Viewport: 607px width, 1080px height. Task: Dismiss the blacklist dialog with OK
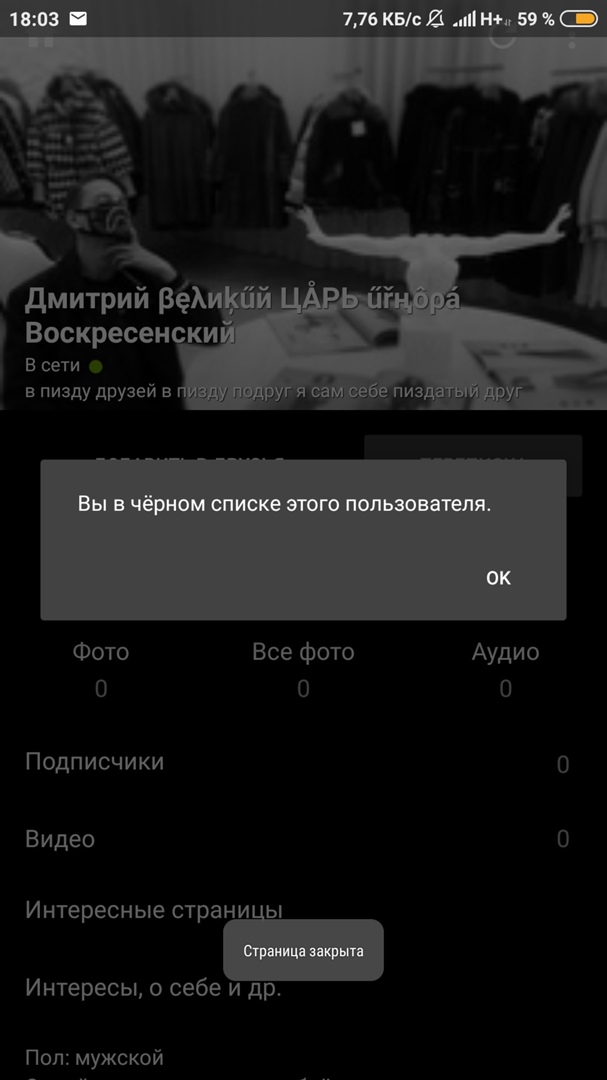point(498,578)
